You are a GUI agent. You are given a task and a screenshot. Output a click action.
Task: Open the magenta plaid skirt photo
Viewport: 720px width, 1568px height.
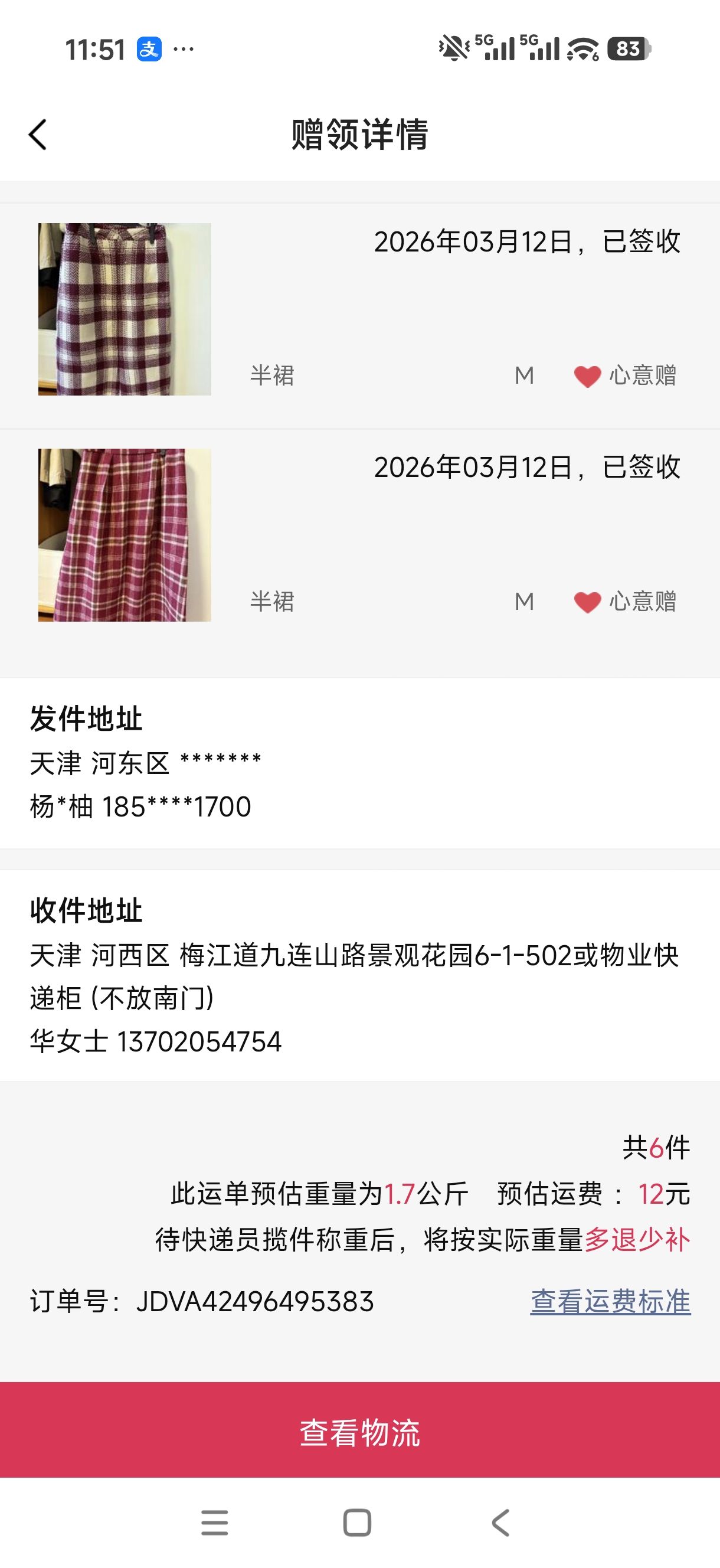pos(125,535)
